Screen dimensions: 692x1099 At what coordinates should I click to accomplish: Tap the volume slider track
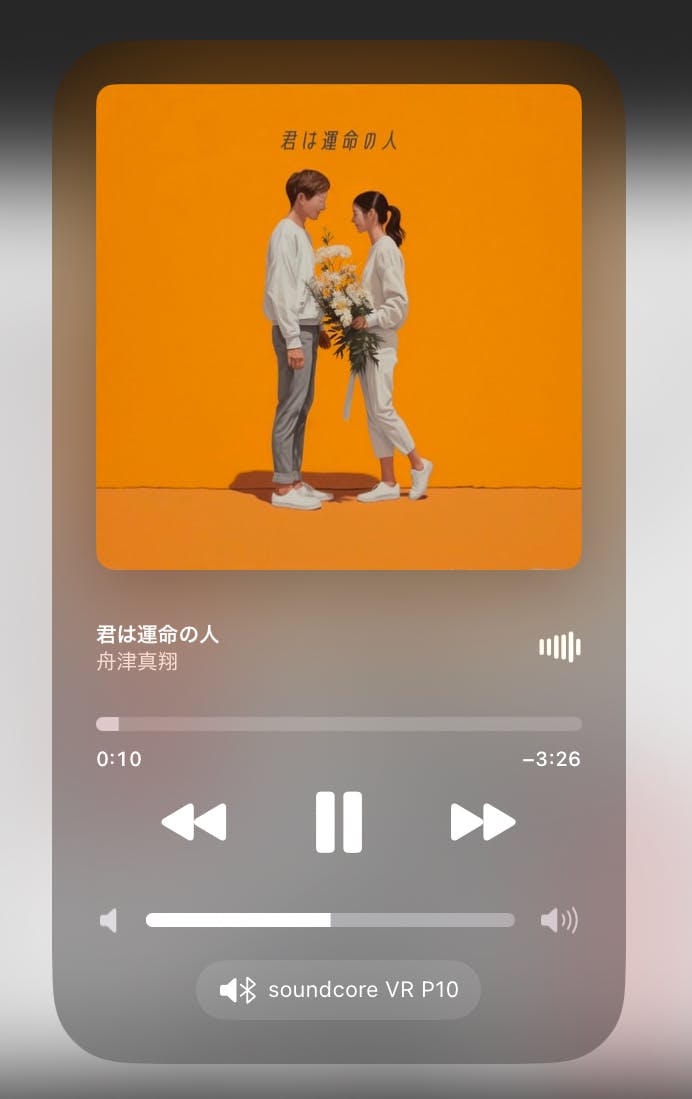[x=330, y=920]
